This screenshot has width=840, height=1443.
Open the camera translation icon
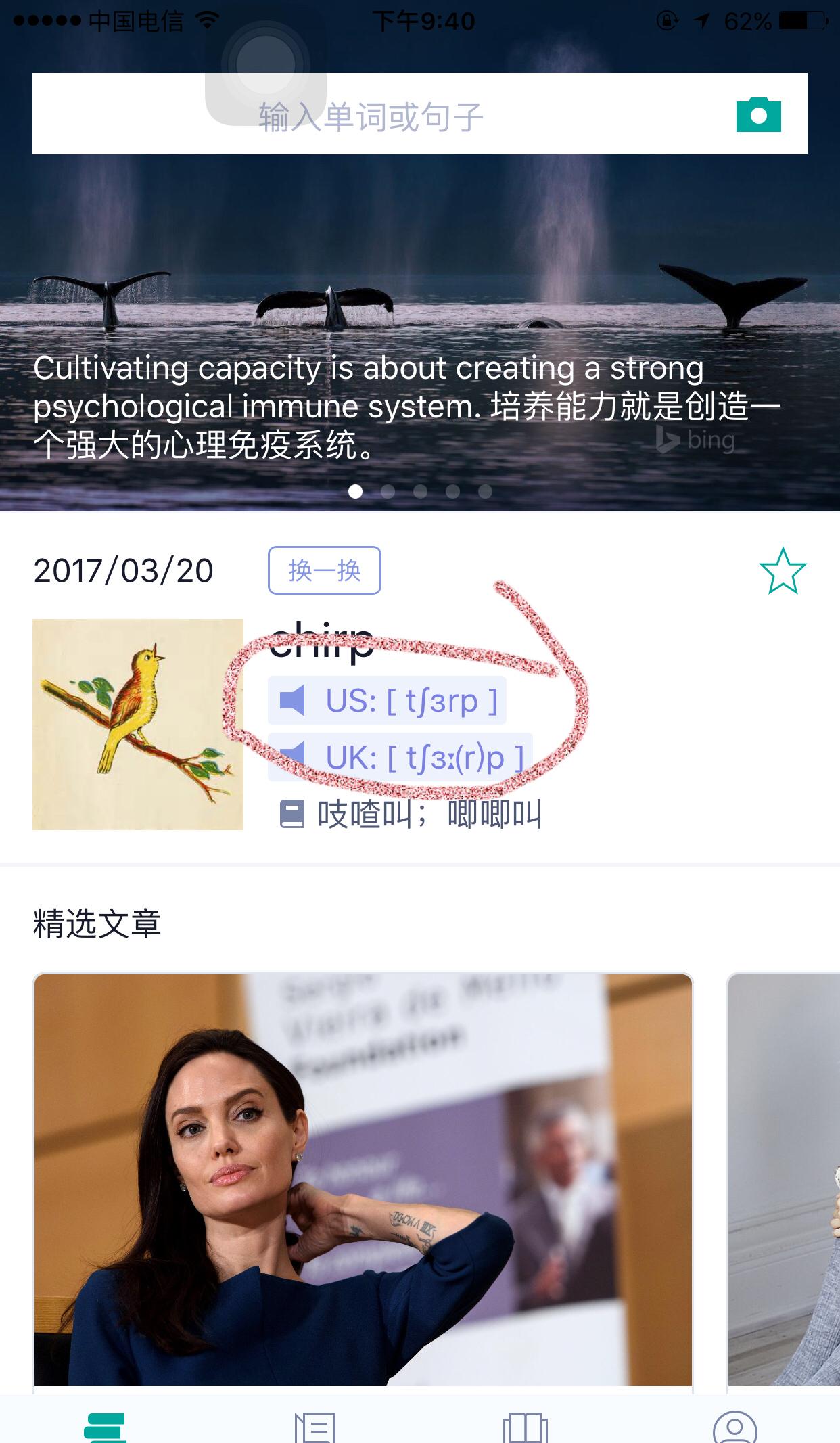coord(758,115)
